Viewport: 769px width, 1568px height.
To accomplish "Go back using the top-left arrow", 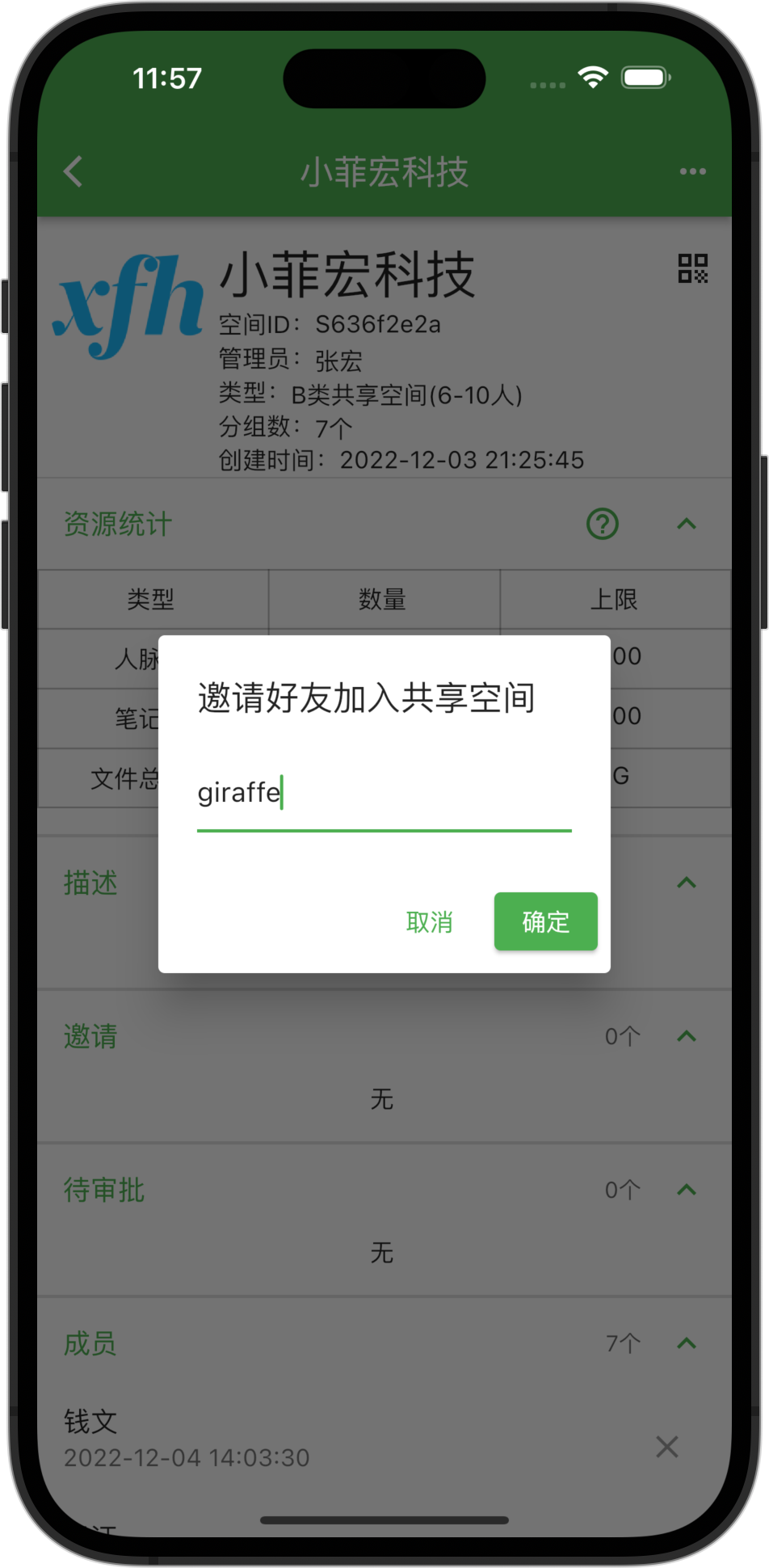I will pos(74,171).
